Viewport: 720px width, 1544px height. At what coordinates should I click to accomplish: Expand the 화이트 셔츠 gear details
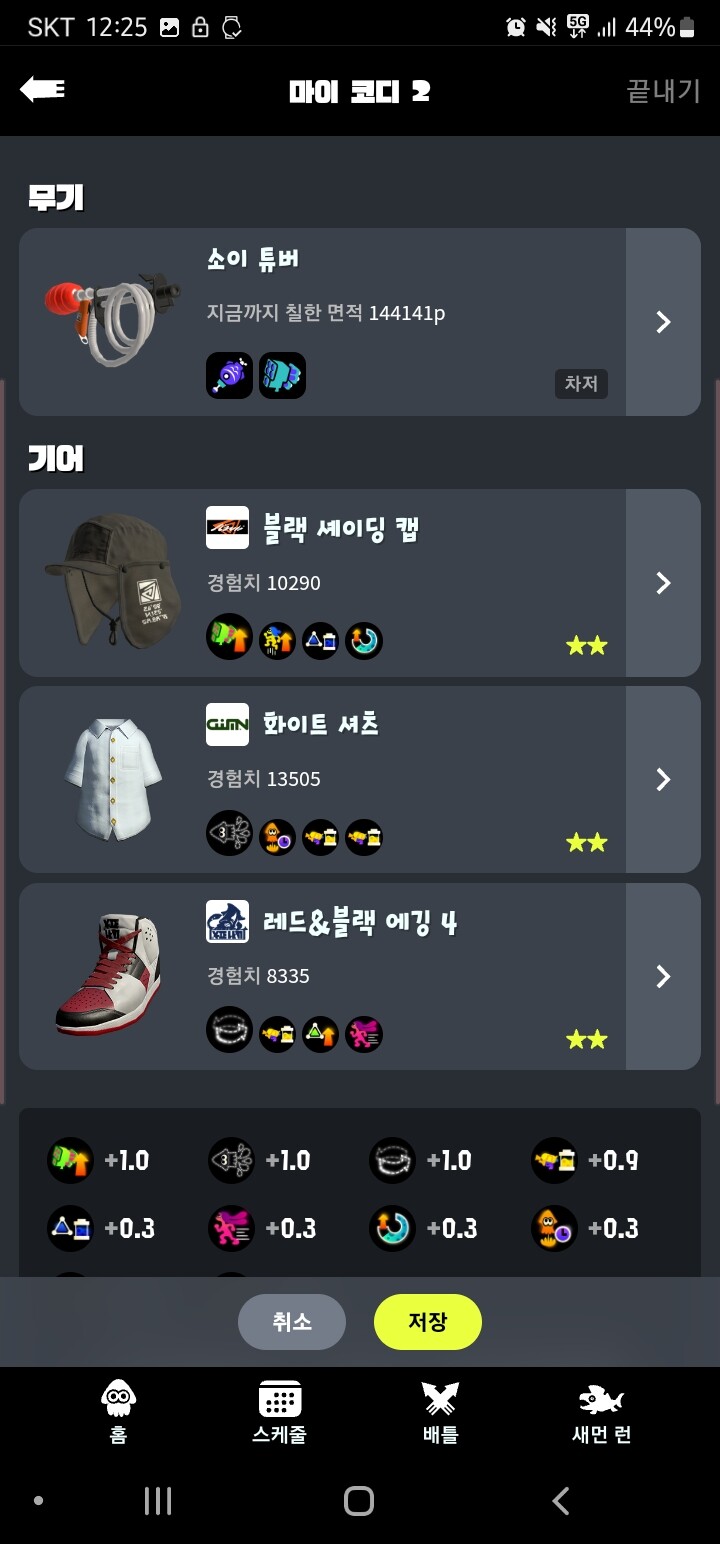tap(662, 779)
